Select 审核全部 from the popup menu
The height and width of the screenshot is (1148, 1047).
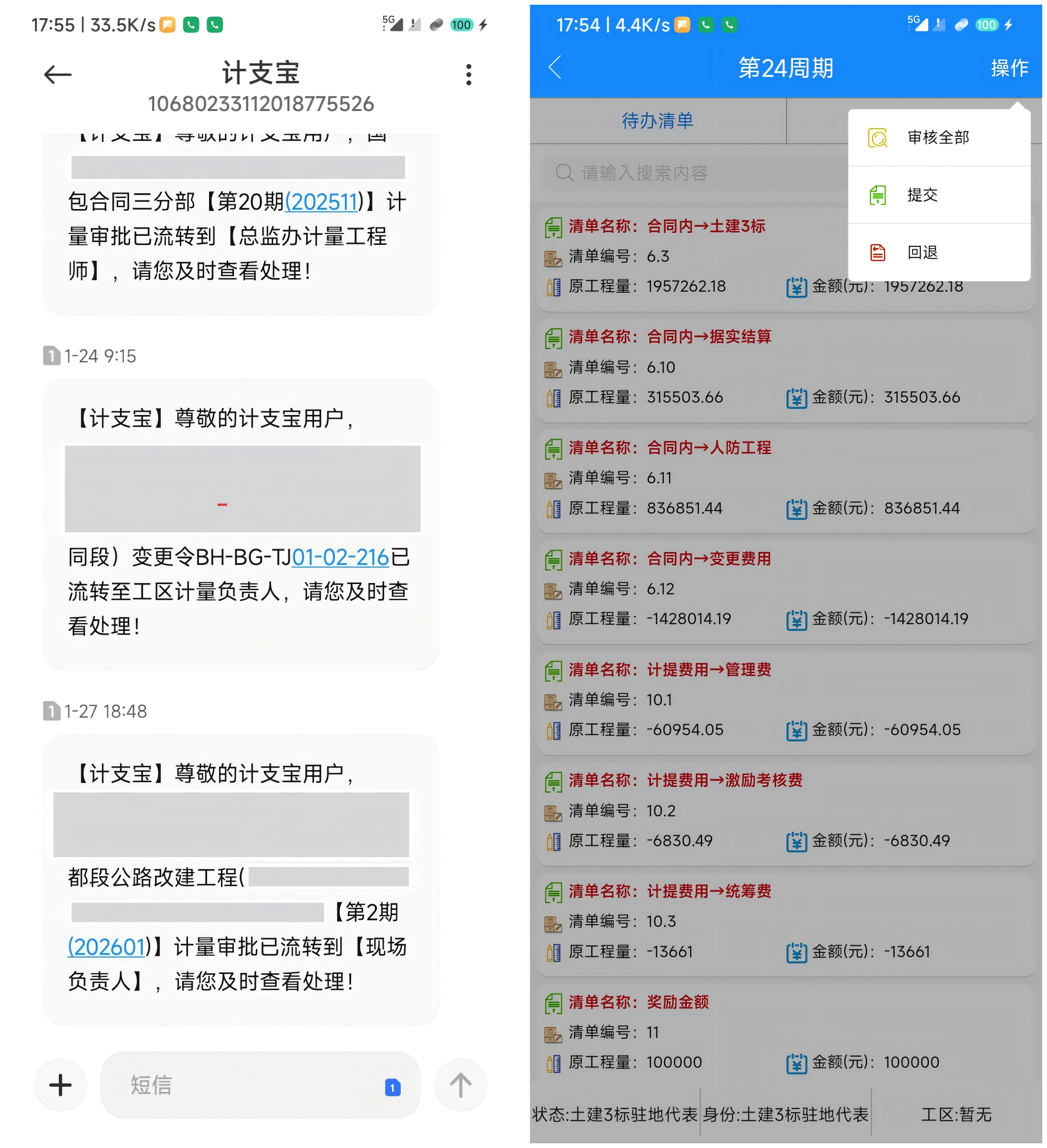[x=939, y=137]
